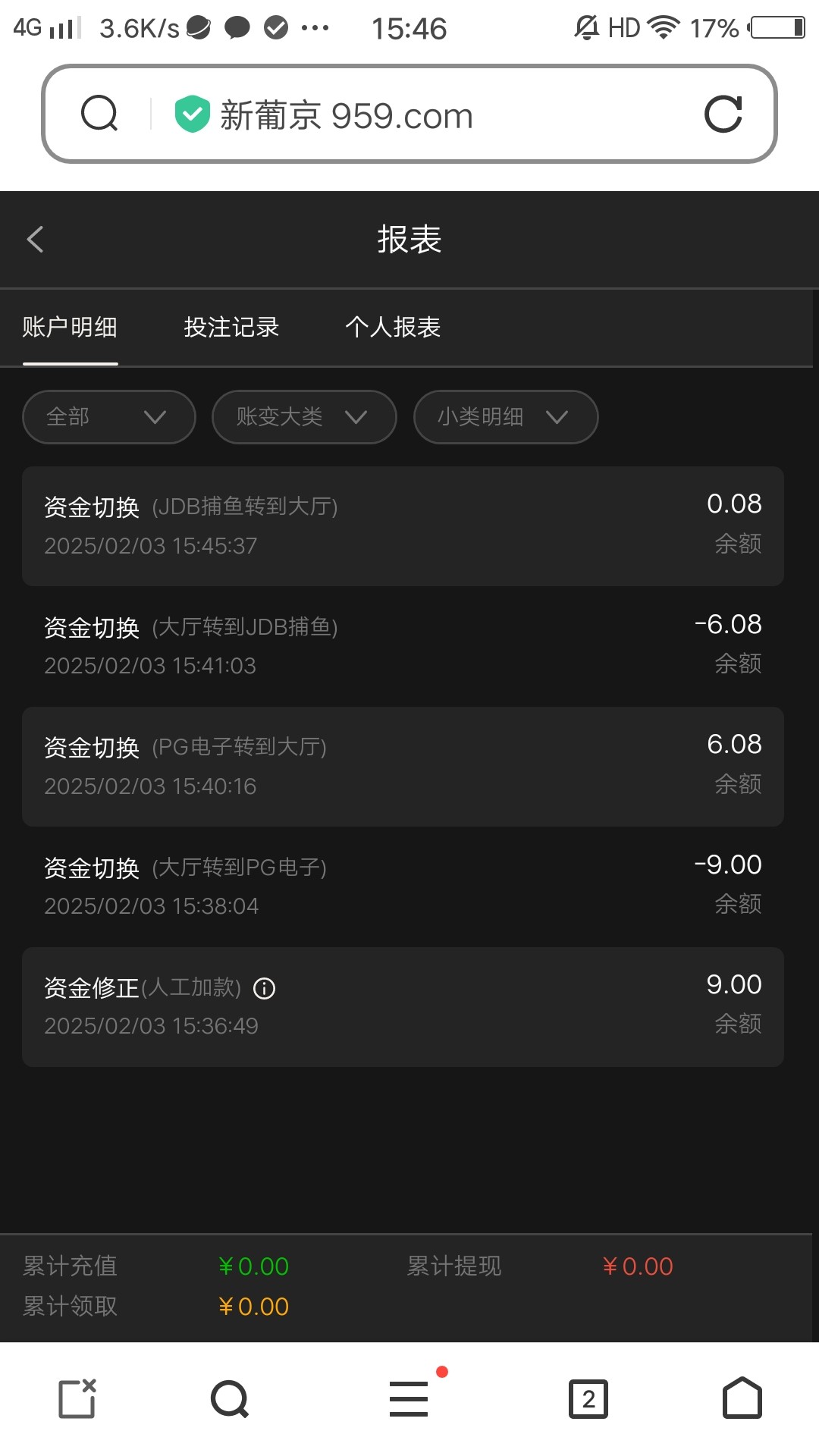Screen dimensions: 819x1456
Task: Open the search icon in the address bar
Action: tap(99, 115)
